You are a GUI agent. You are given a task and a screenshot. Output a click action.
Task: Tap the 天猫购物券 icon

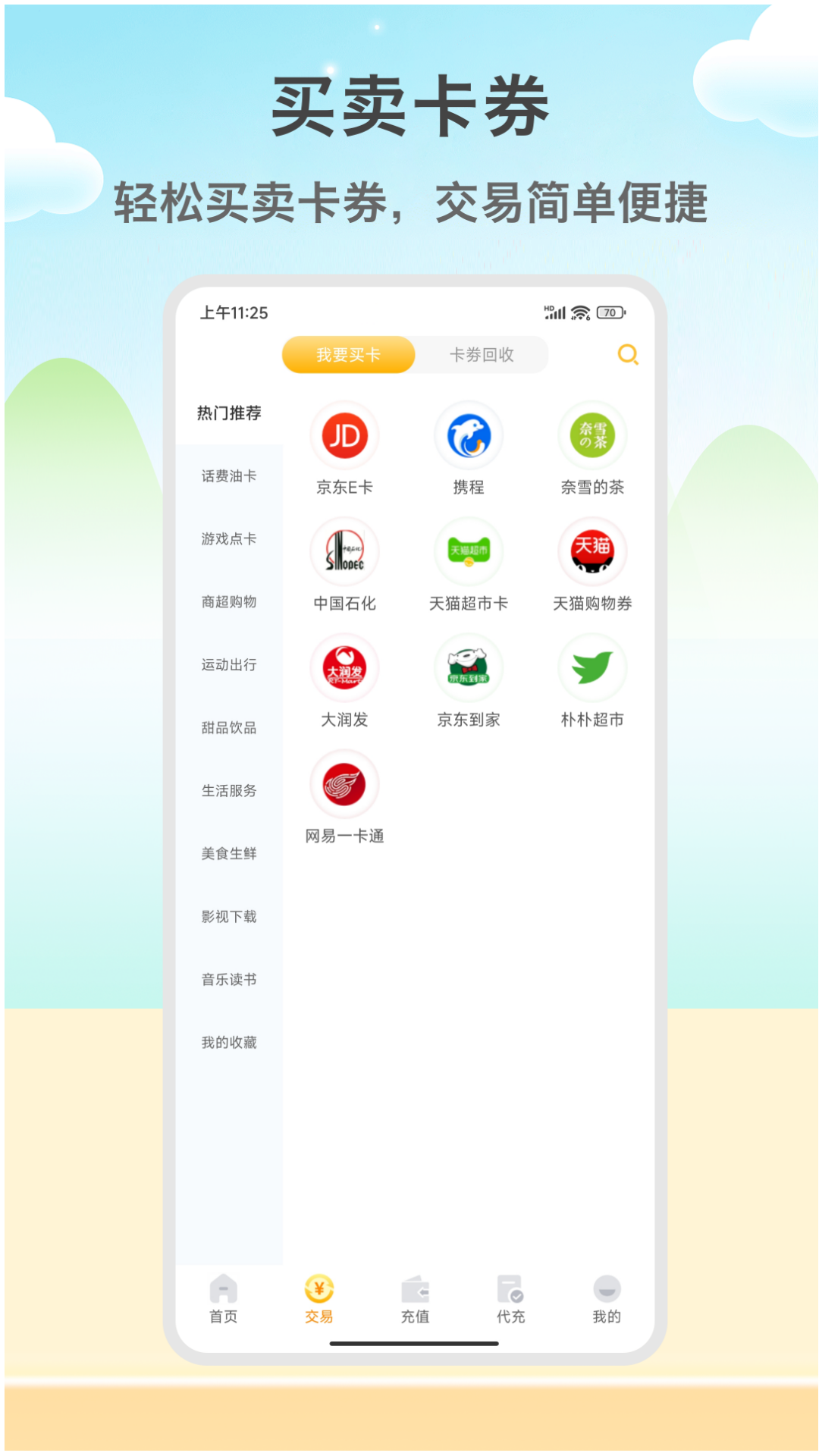pyautogui.click(x=592, y=551)
